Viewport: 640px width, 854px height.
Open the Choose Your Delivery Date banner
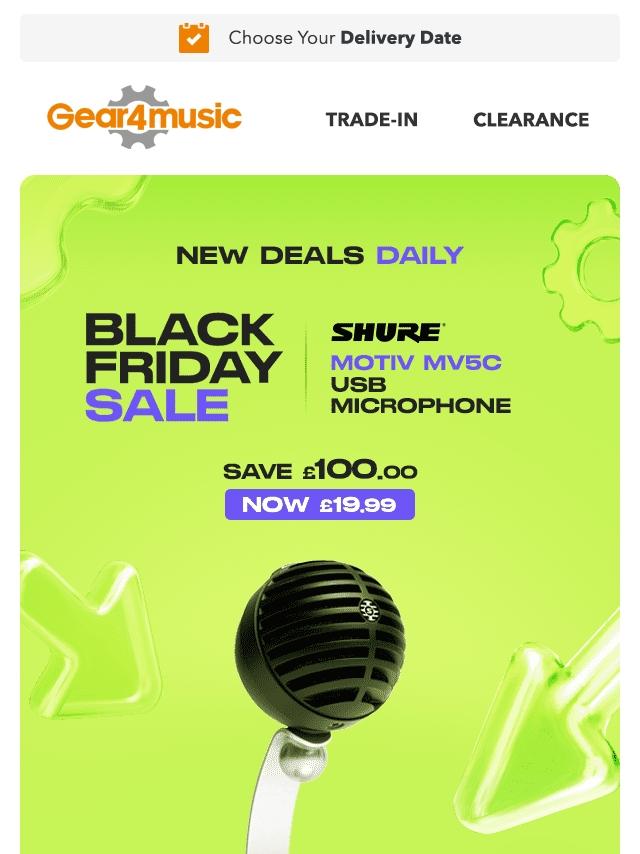[x=320, y=38]
